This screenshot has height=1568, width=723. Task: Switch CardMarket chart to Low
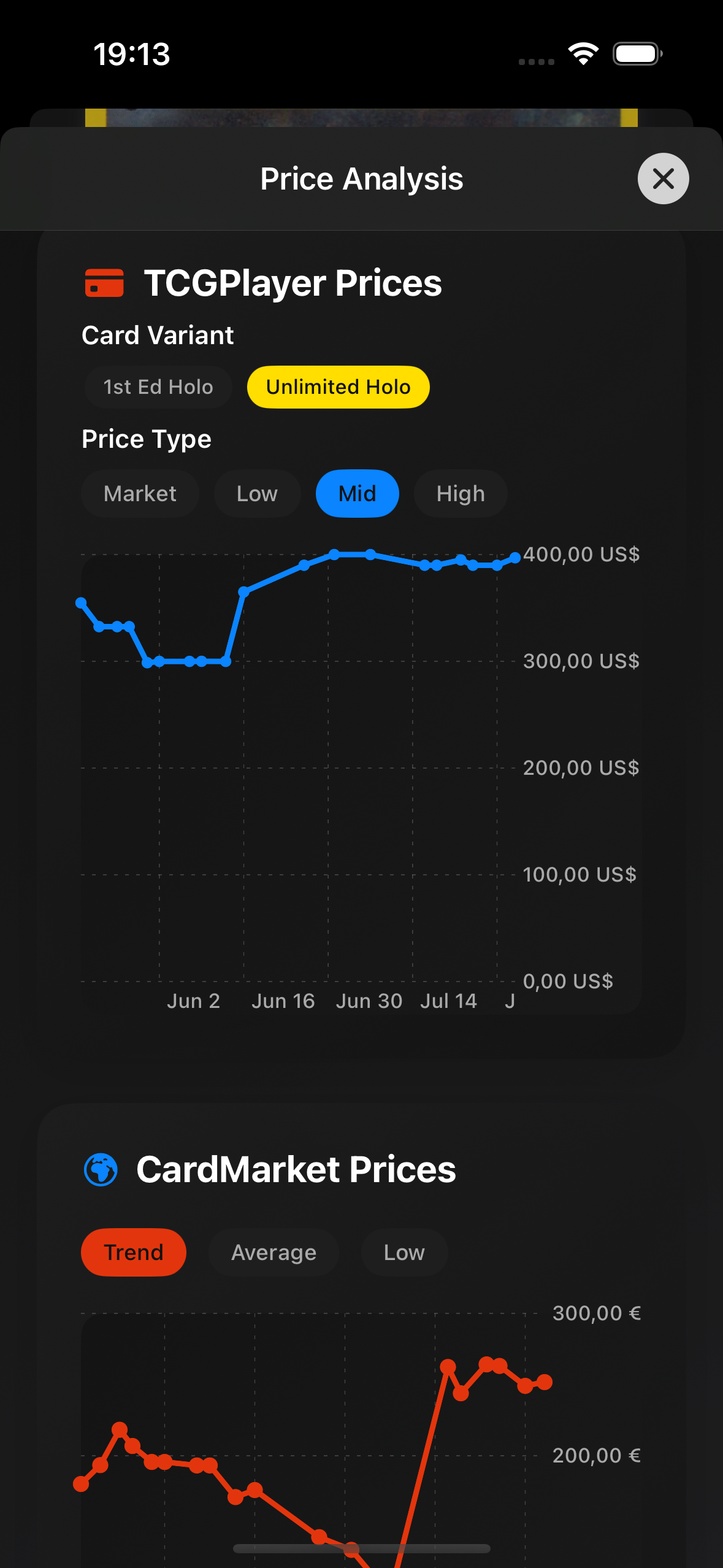coord(404,1252)
